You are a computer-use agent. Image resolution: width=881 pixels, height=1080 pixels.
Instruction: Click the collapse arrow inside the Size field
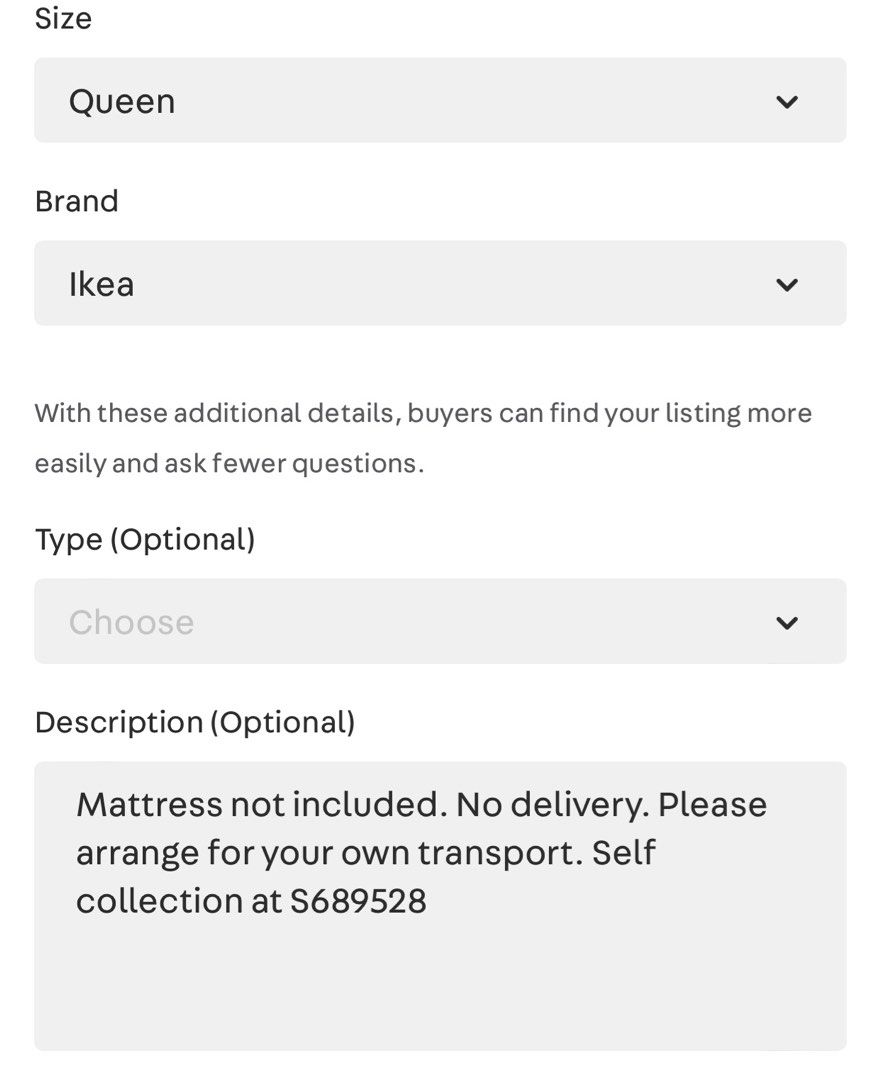pos(787,101)
